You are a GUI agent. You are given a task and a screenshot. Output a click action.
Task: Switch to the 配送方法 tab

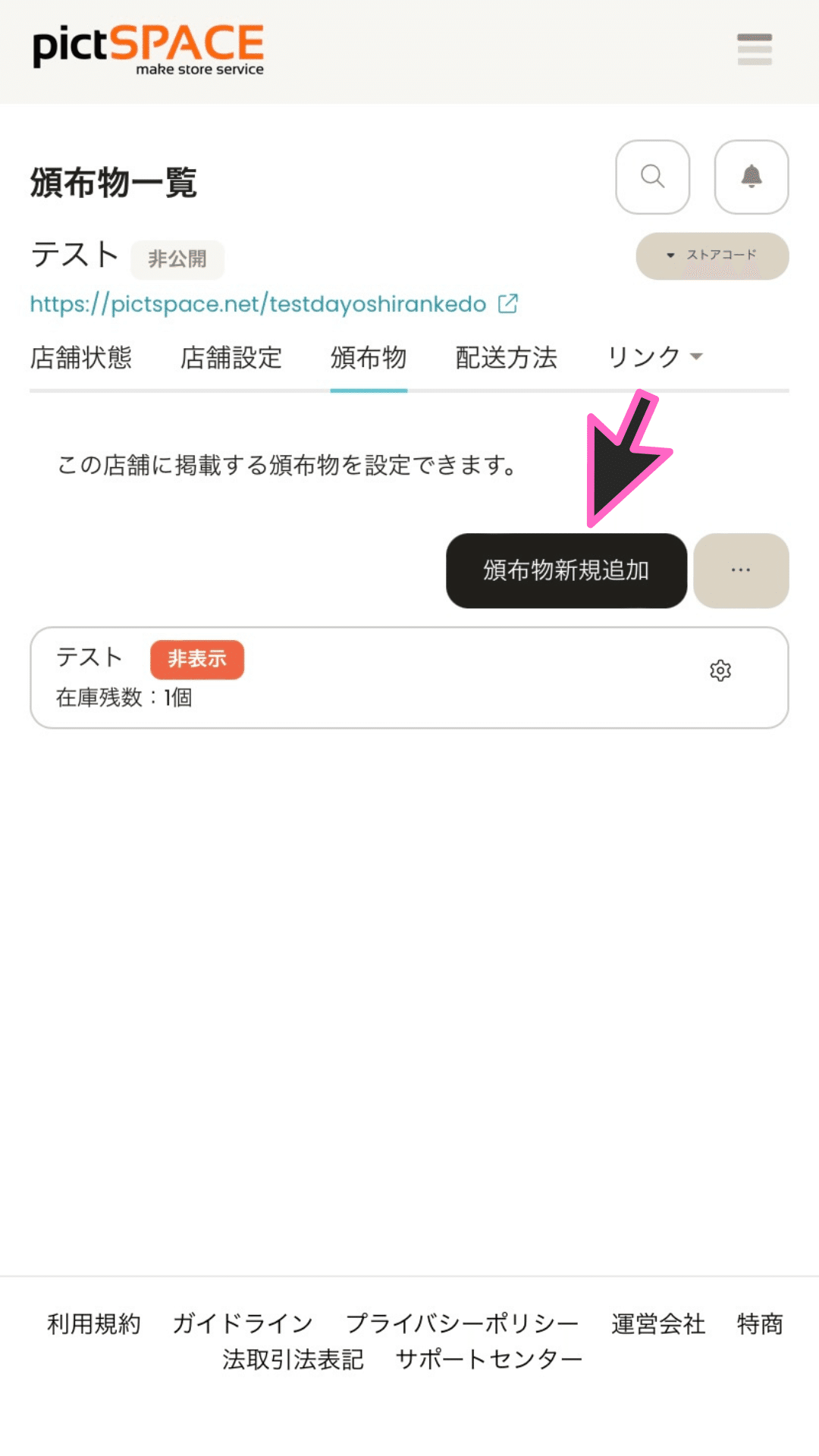click(x=507, y=357)
